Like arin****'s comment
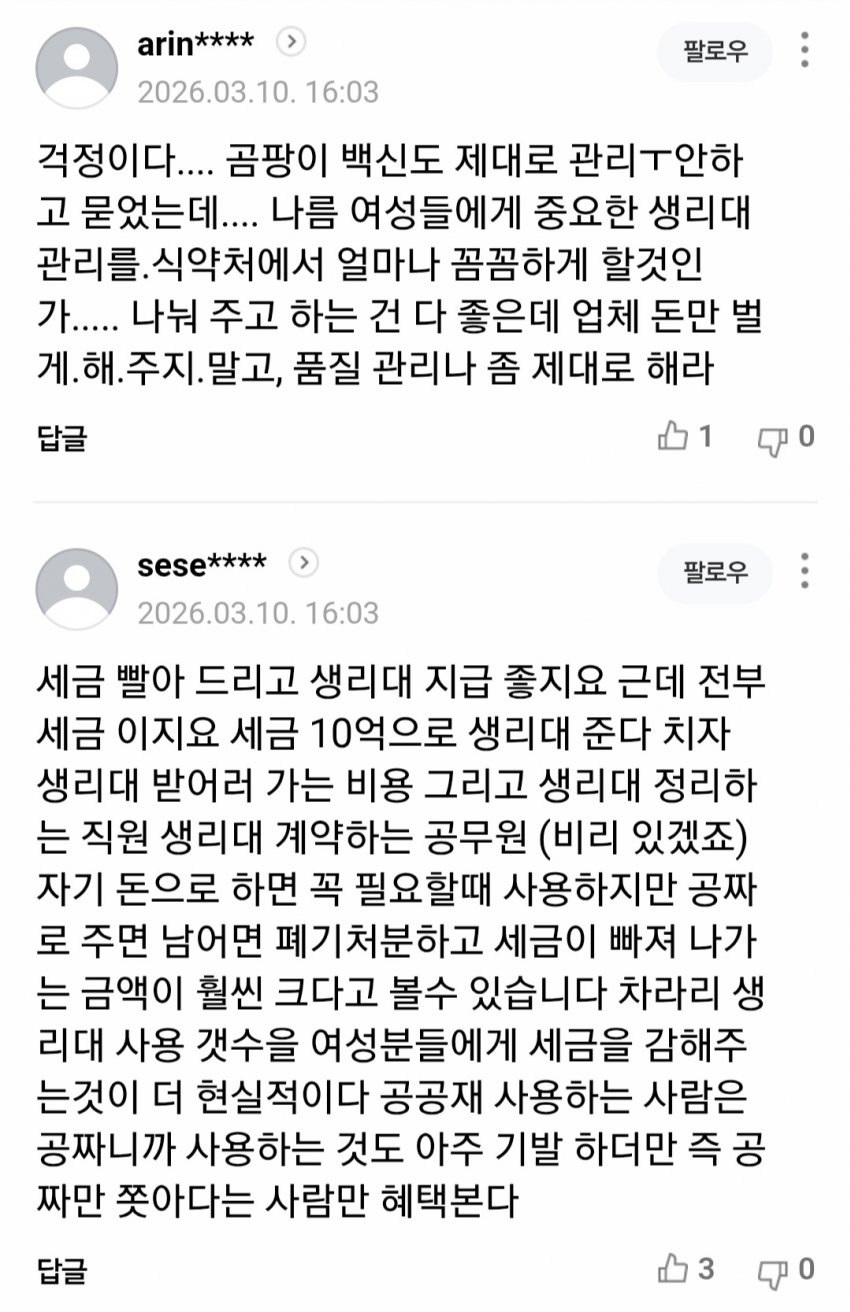 (673, 437)
